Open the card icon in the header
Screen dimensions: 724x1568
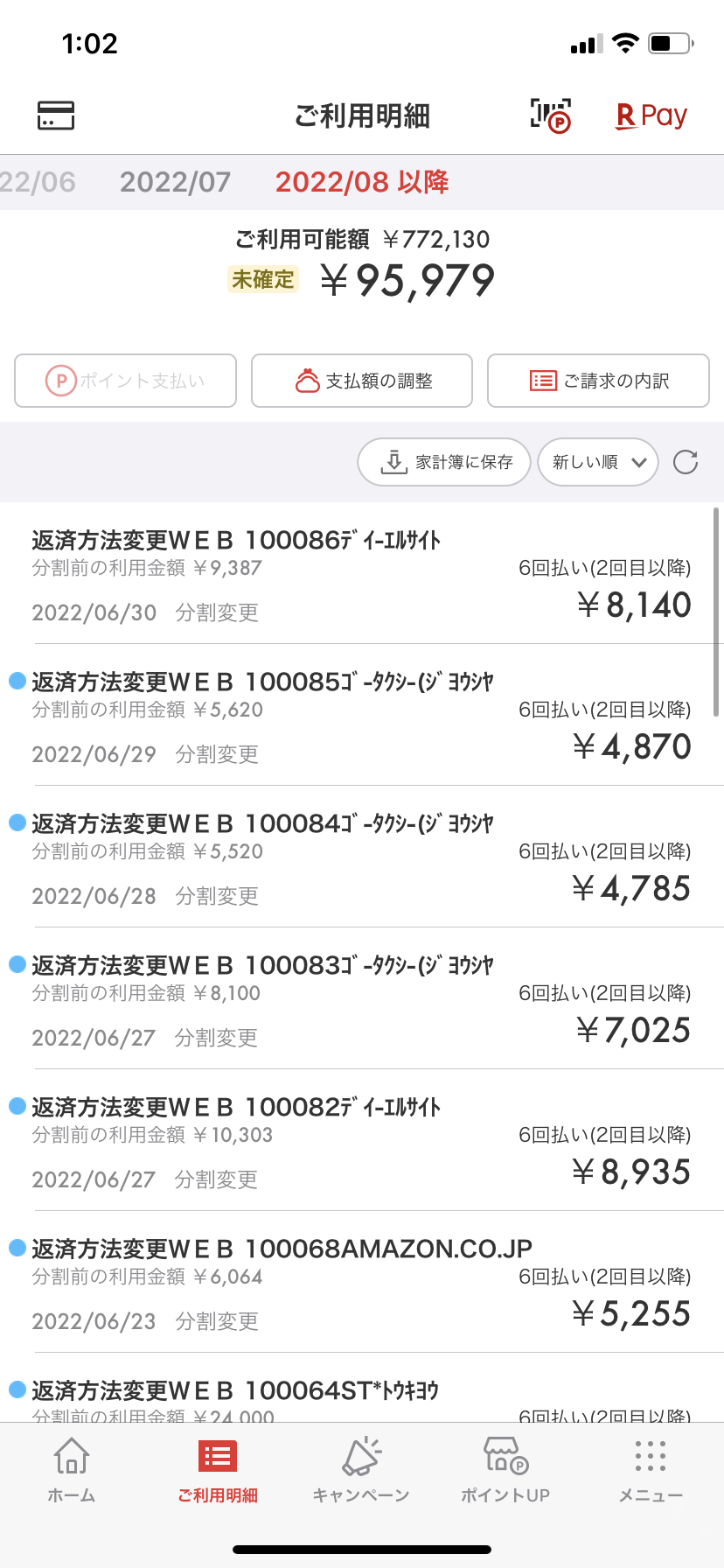(56, 115)
